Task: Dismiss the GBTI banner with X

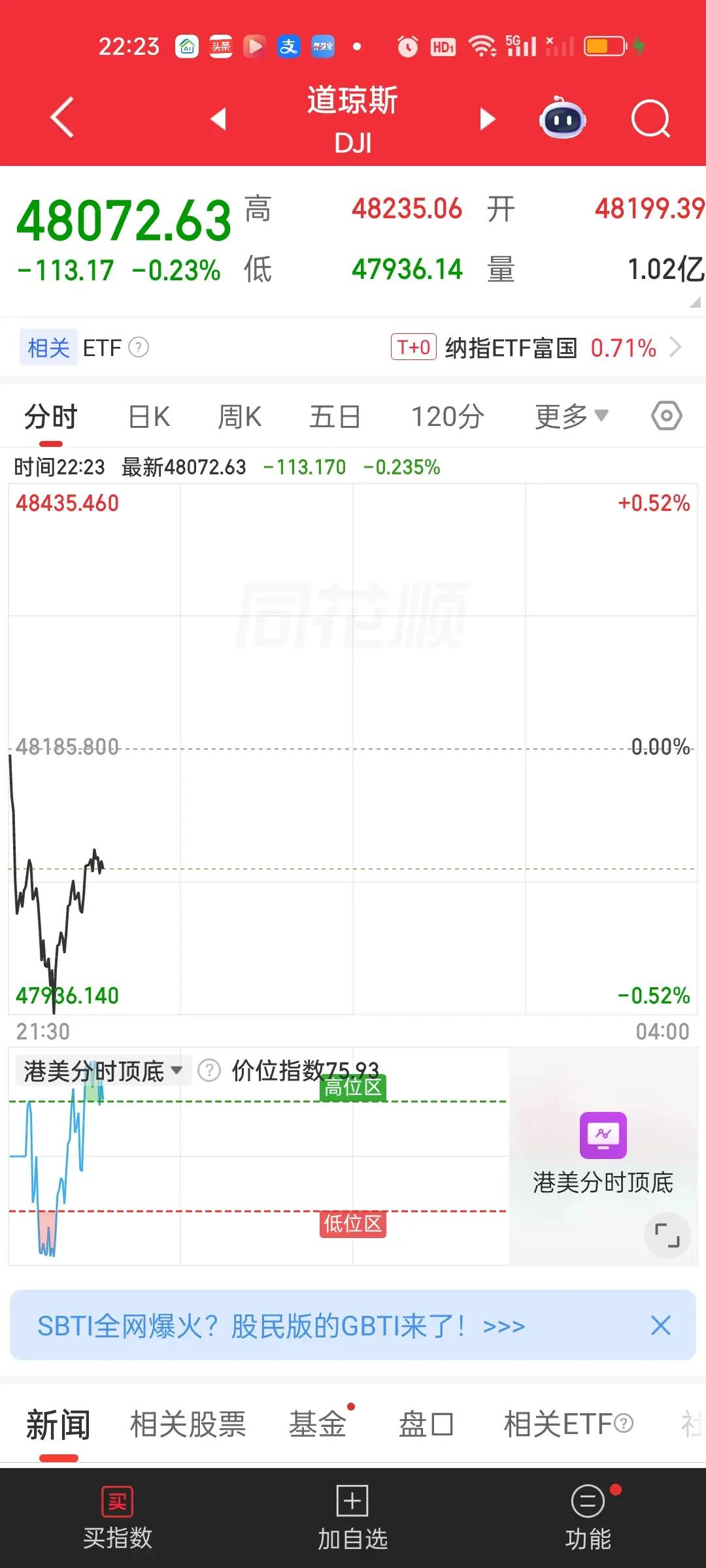Action: pyautogui.click(x=660, y=1325)
